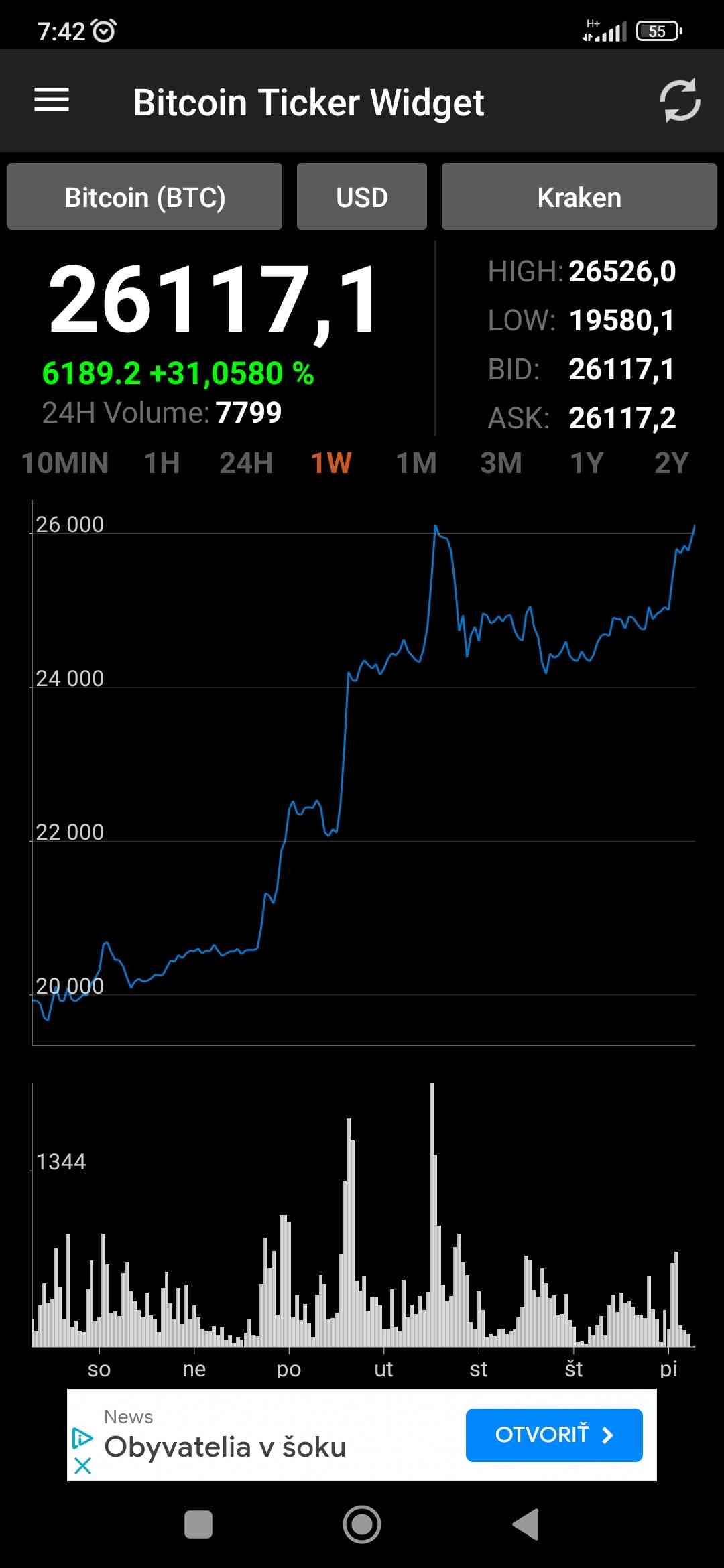Switch chart to 10MIN range
The image size is (724, 1568).
[x=65, y=463]
